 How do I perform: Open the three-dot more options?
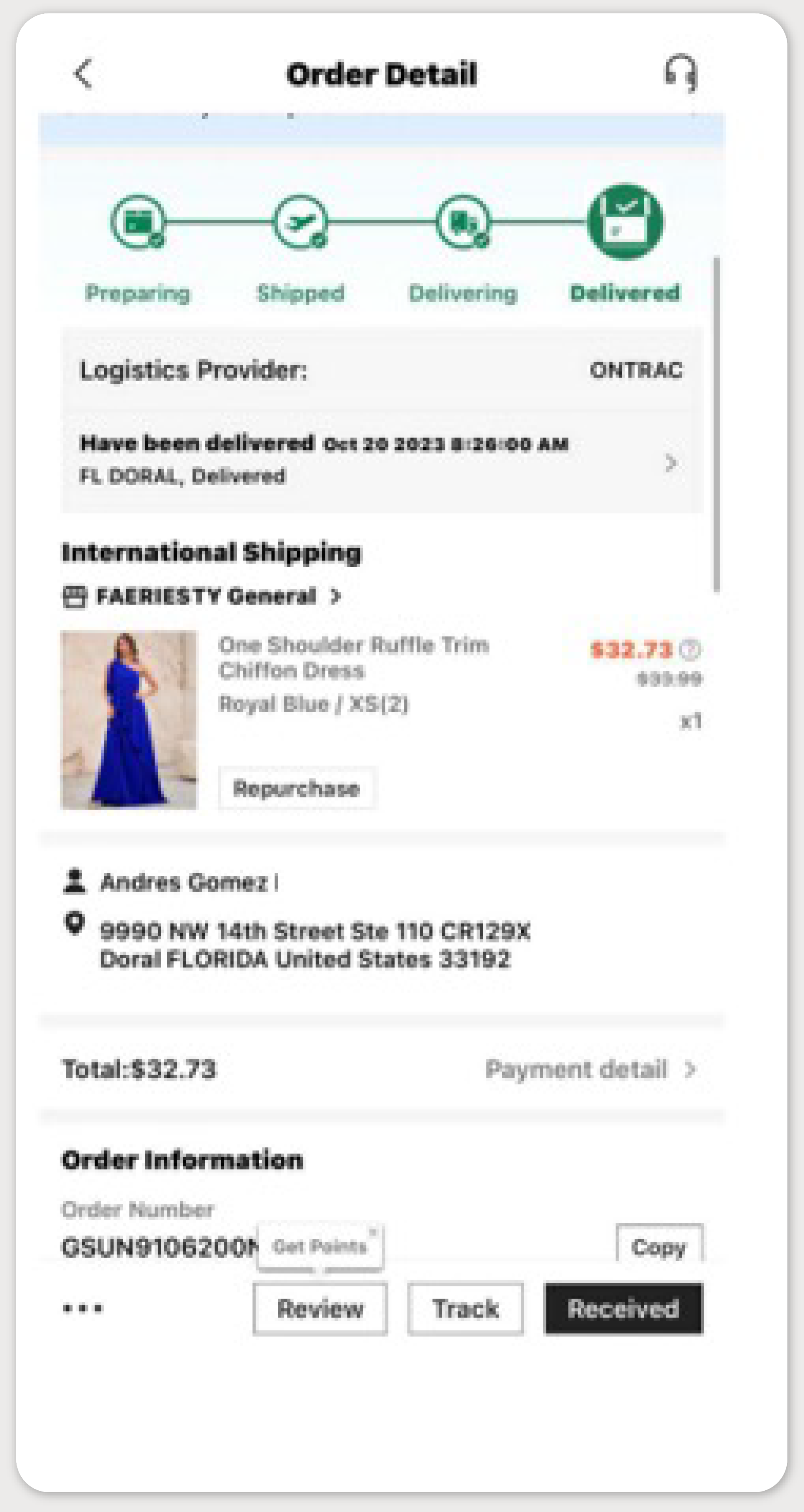click(83, 1308)
